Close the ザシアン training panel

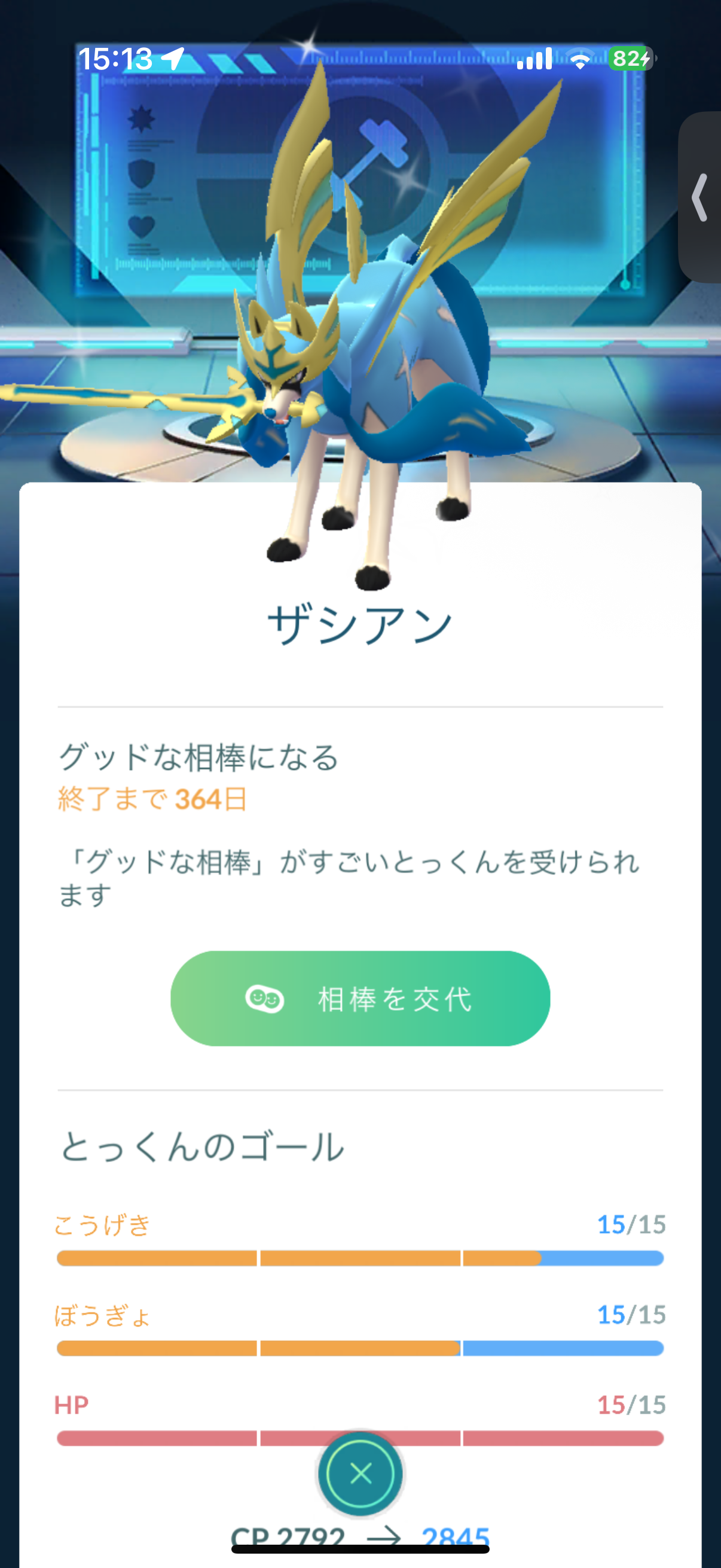pos(361,1474)
